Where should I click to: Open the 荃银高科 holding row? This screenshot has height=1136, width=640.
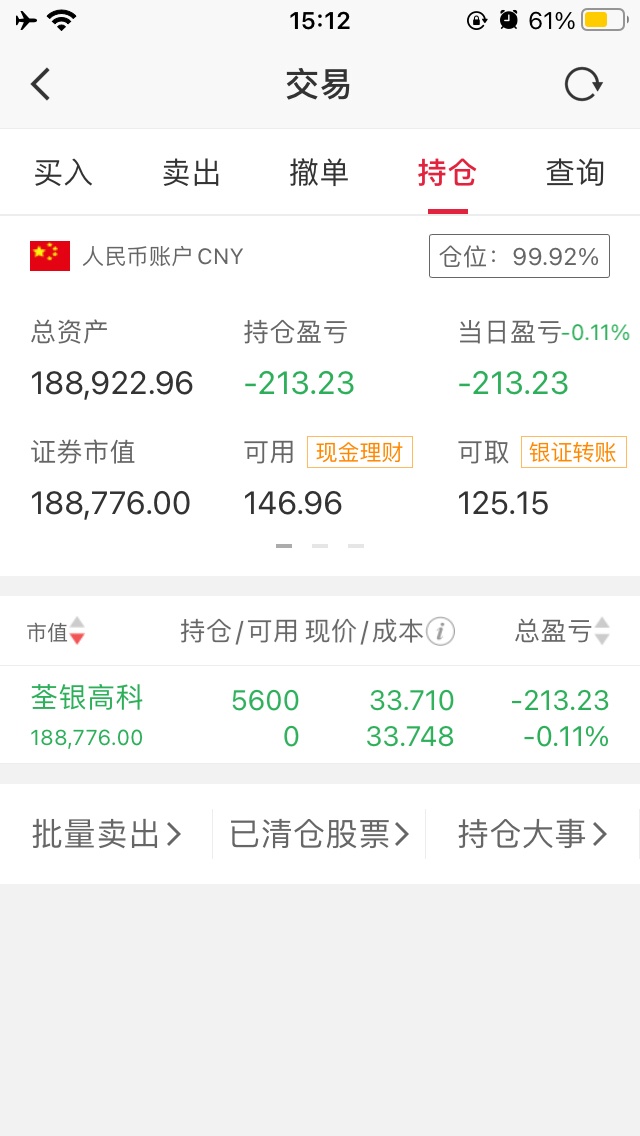pos(320,715)
